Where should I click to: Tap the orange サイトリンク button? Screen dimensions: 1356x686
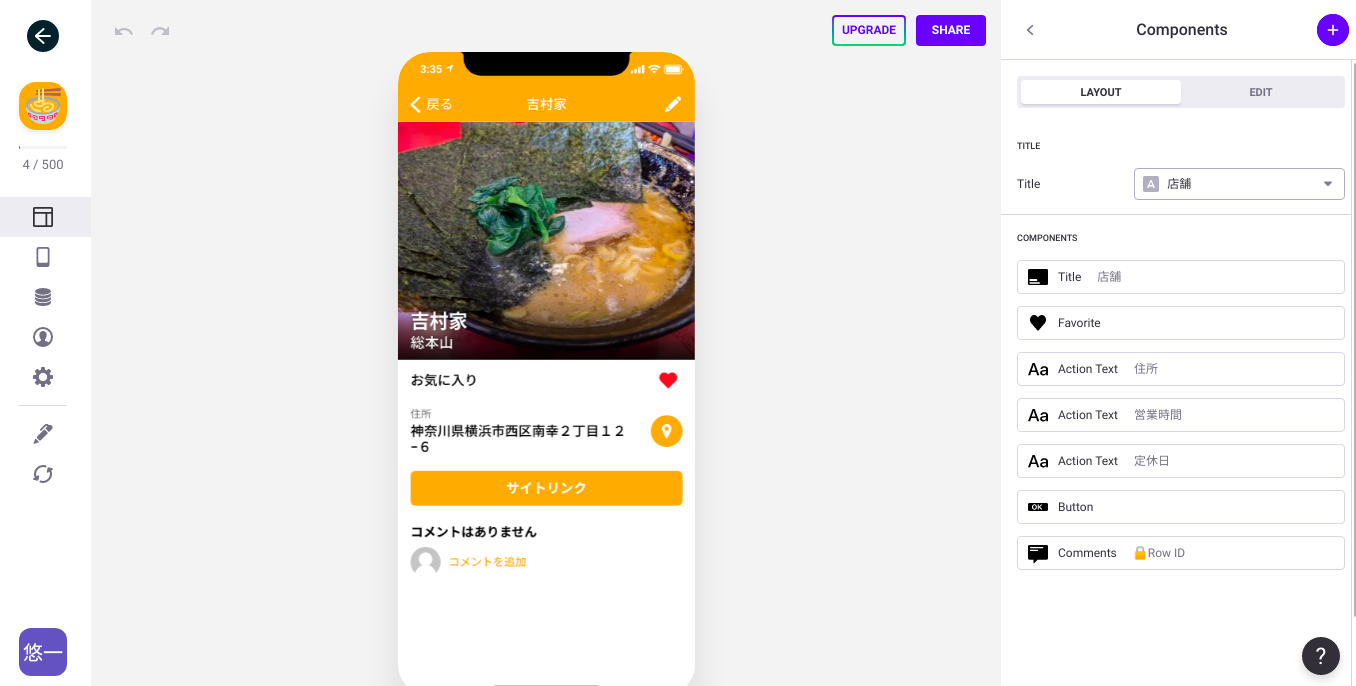[x=546, y=488]
